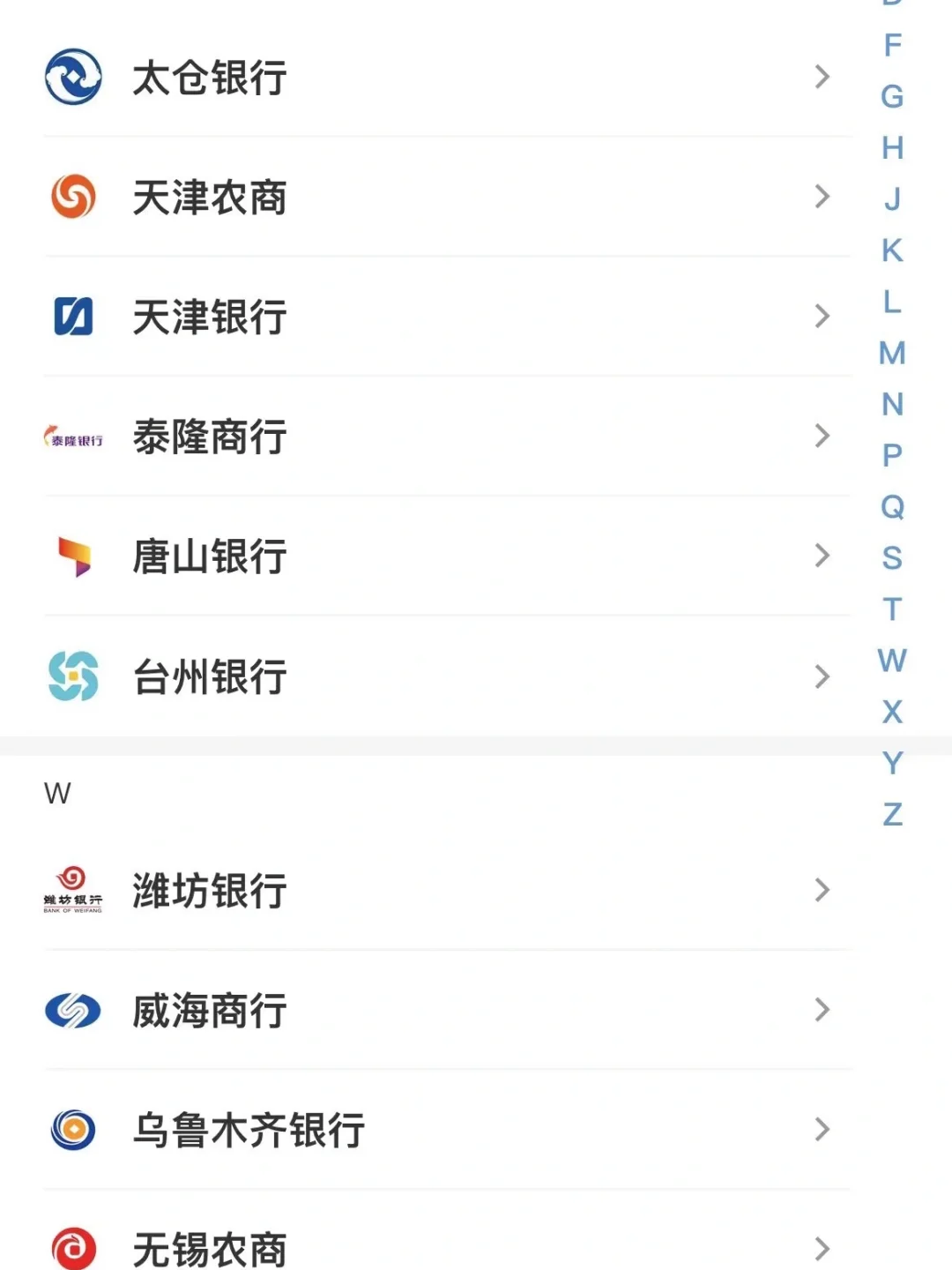Expand the 天津农商 row chevron
952x1270 pixels.
point(822,198)
